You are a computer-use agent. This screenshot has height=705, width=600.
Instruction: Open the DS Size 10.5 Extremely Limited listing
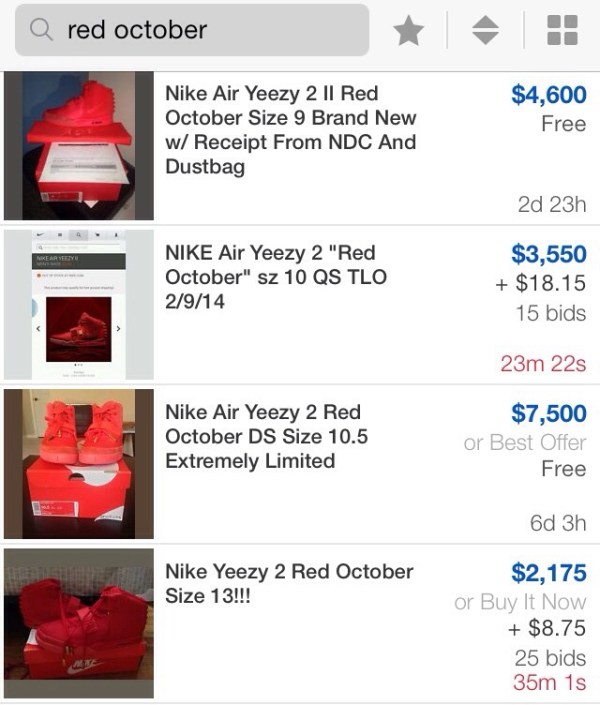(x=264, y=436)
